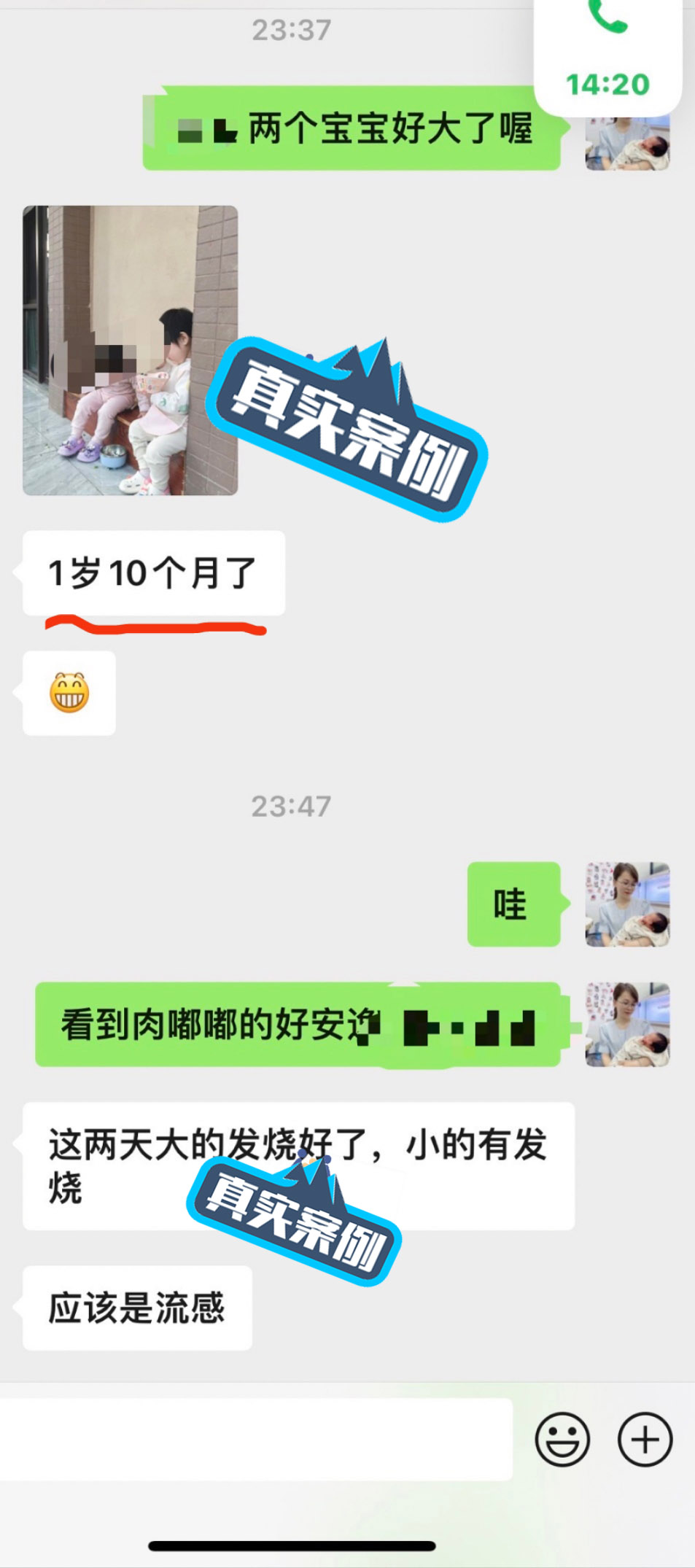Open the emoji sticker panel
Screen dimensions: 695x1568
pos(562,1439)
